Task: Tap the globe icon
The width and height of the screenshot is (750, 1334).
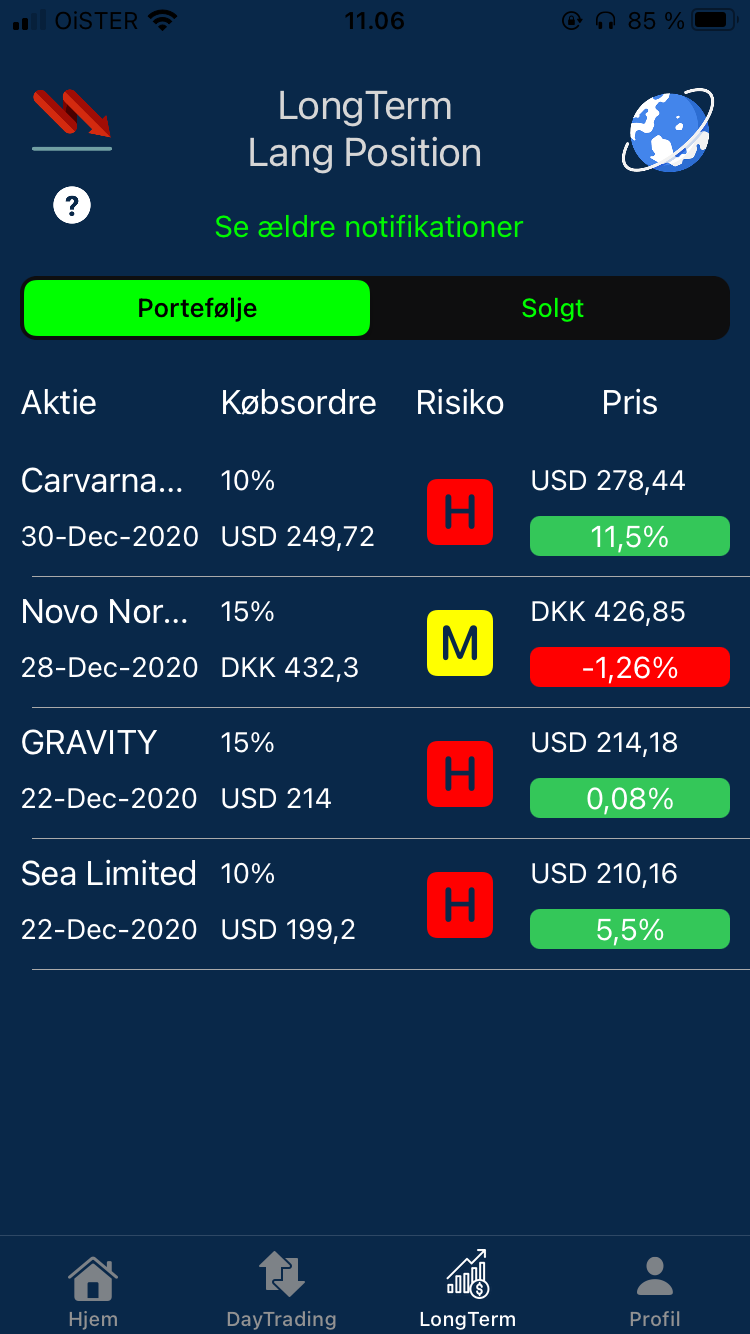Action: tap(667, 131)
